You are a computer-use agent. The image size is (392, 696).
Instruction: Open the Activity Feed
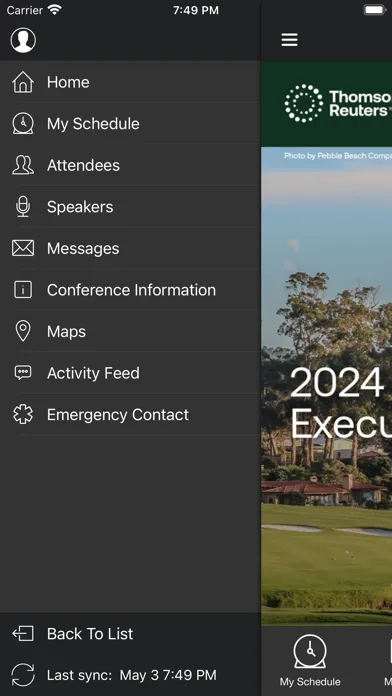(x=130, y=373)
